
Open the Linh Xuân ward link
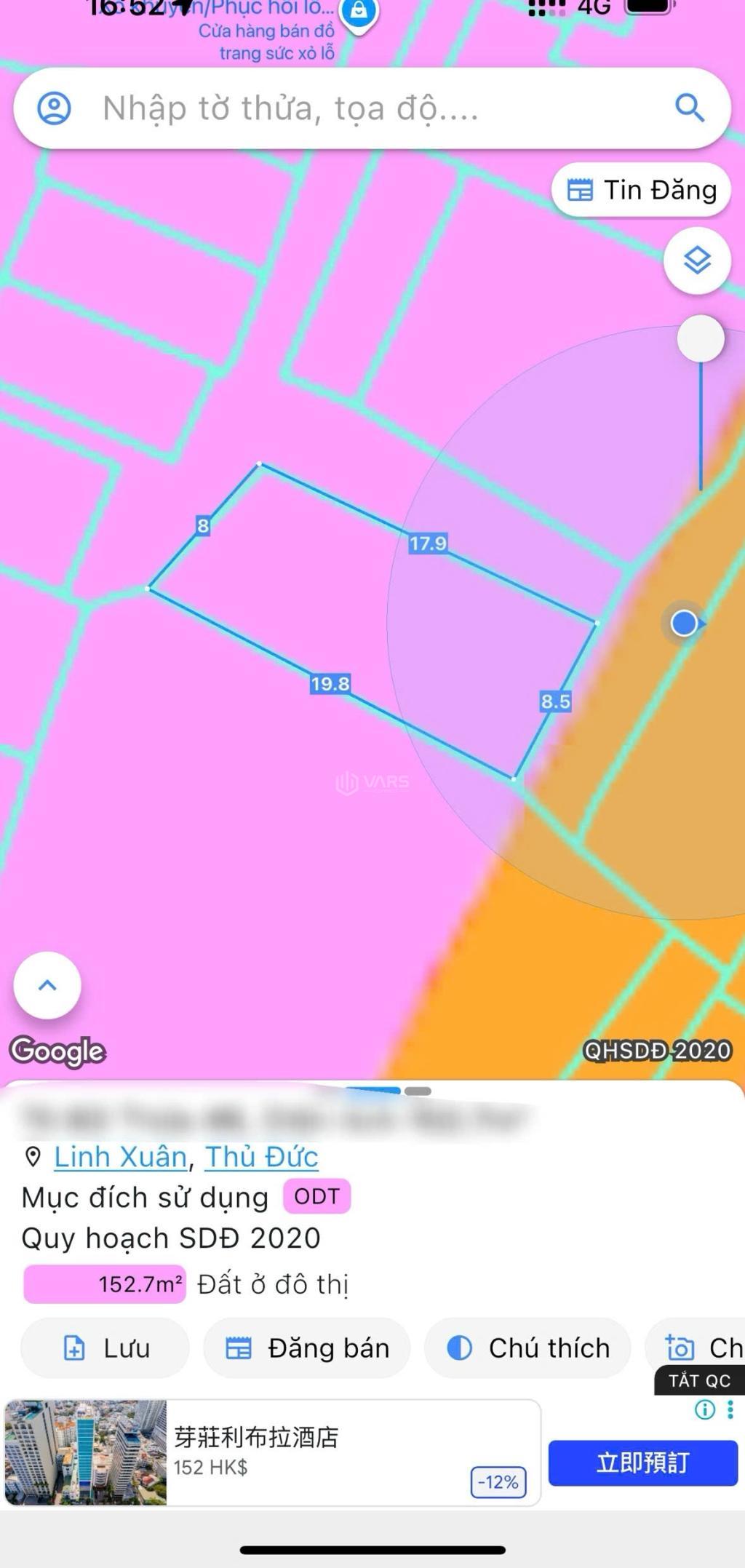(x=121, y=1157)
